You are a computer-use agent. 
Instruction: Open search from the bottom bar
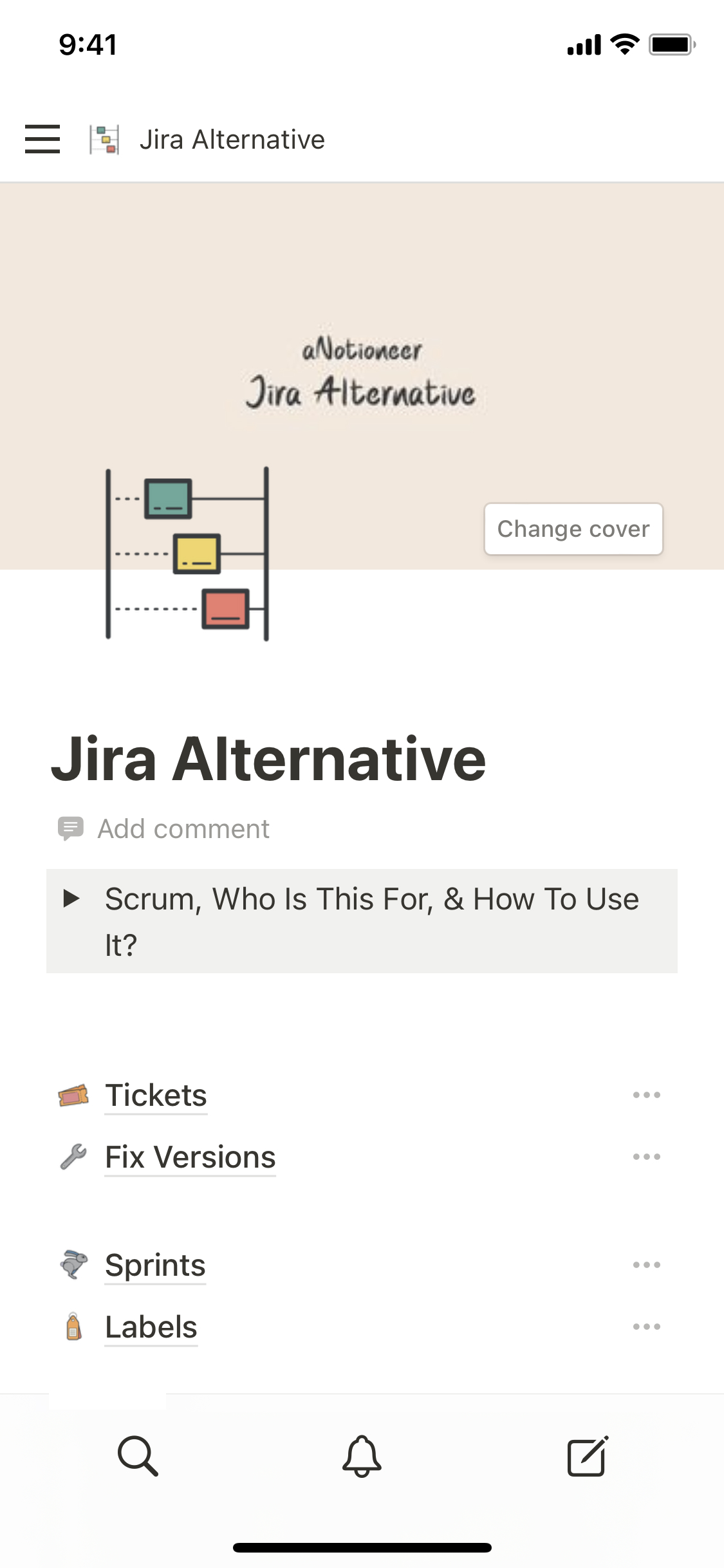(x=138, y=1456)
